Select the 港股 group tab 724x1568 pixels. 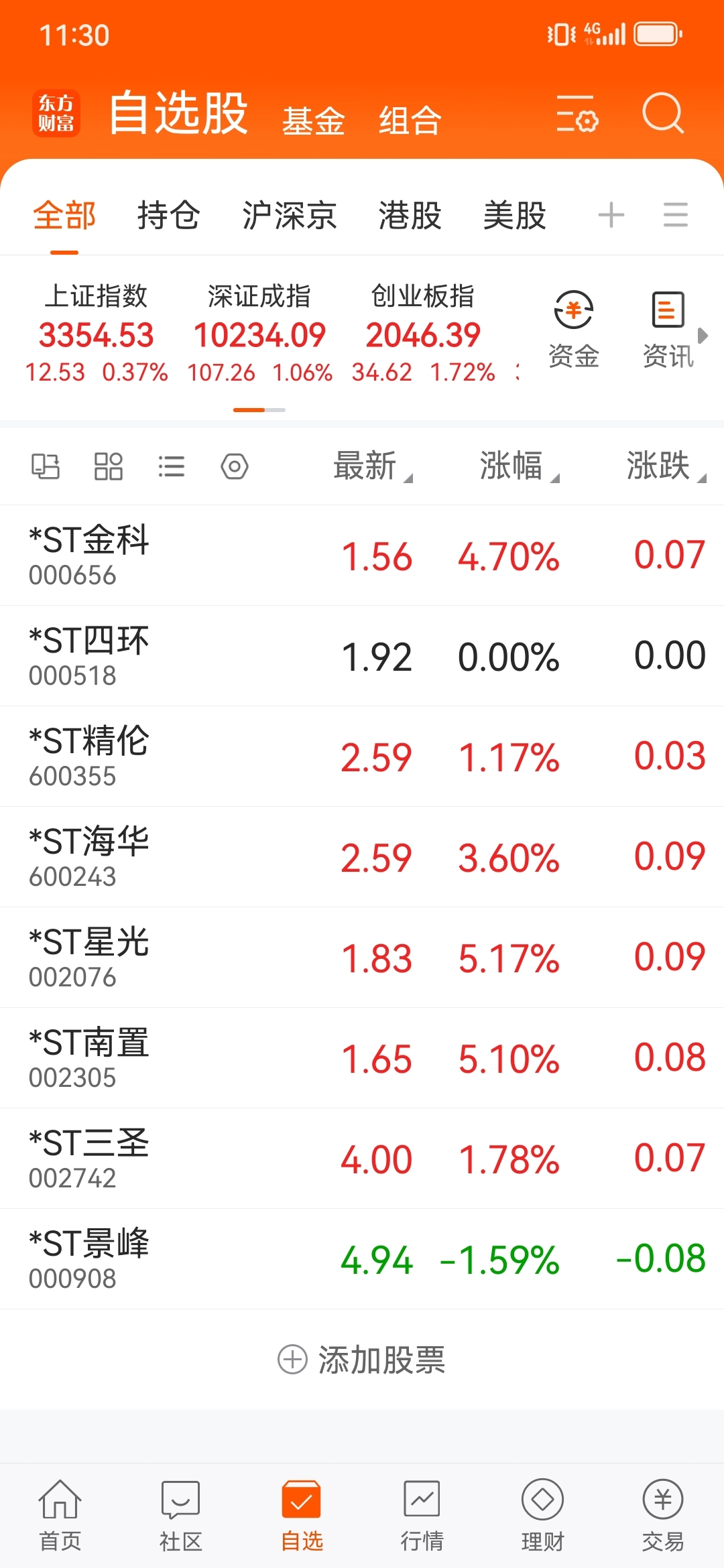tap(410, 216)
